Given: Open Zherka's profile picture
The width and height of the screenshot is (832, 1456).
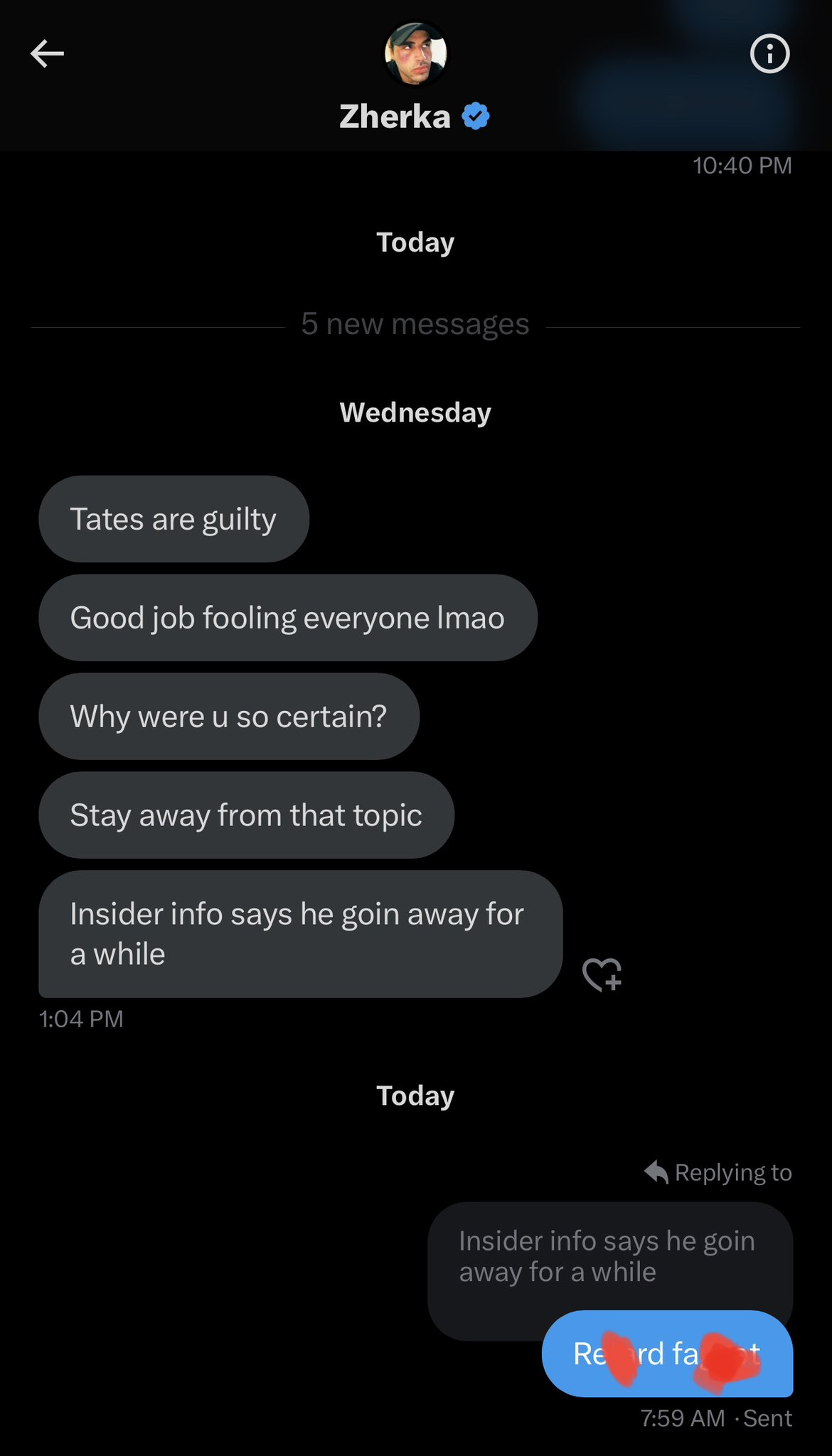Looking at the screenshot, I should (416, 54).
